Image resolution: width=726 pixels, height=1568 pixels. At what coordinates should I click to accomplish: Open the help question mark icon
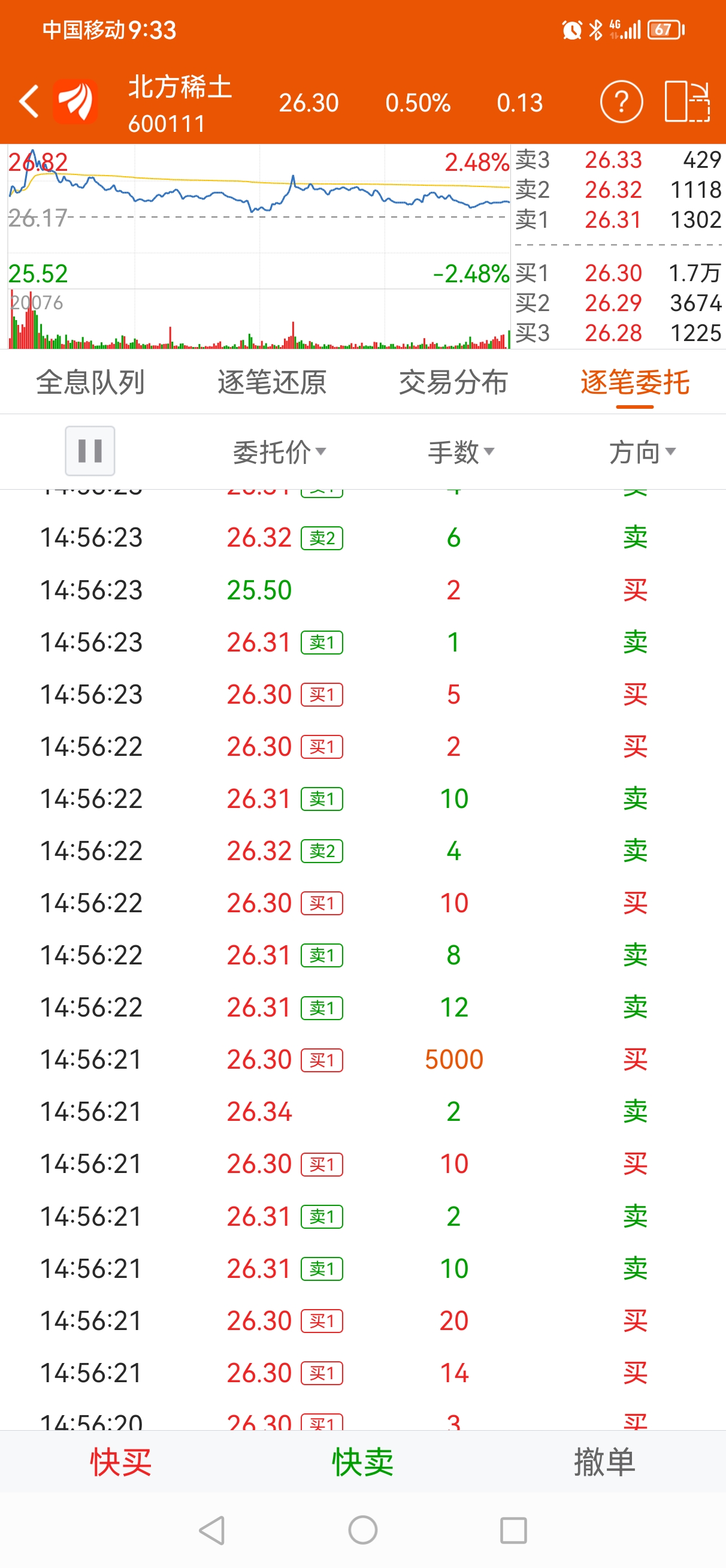621,102
